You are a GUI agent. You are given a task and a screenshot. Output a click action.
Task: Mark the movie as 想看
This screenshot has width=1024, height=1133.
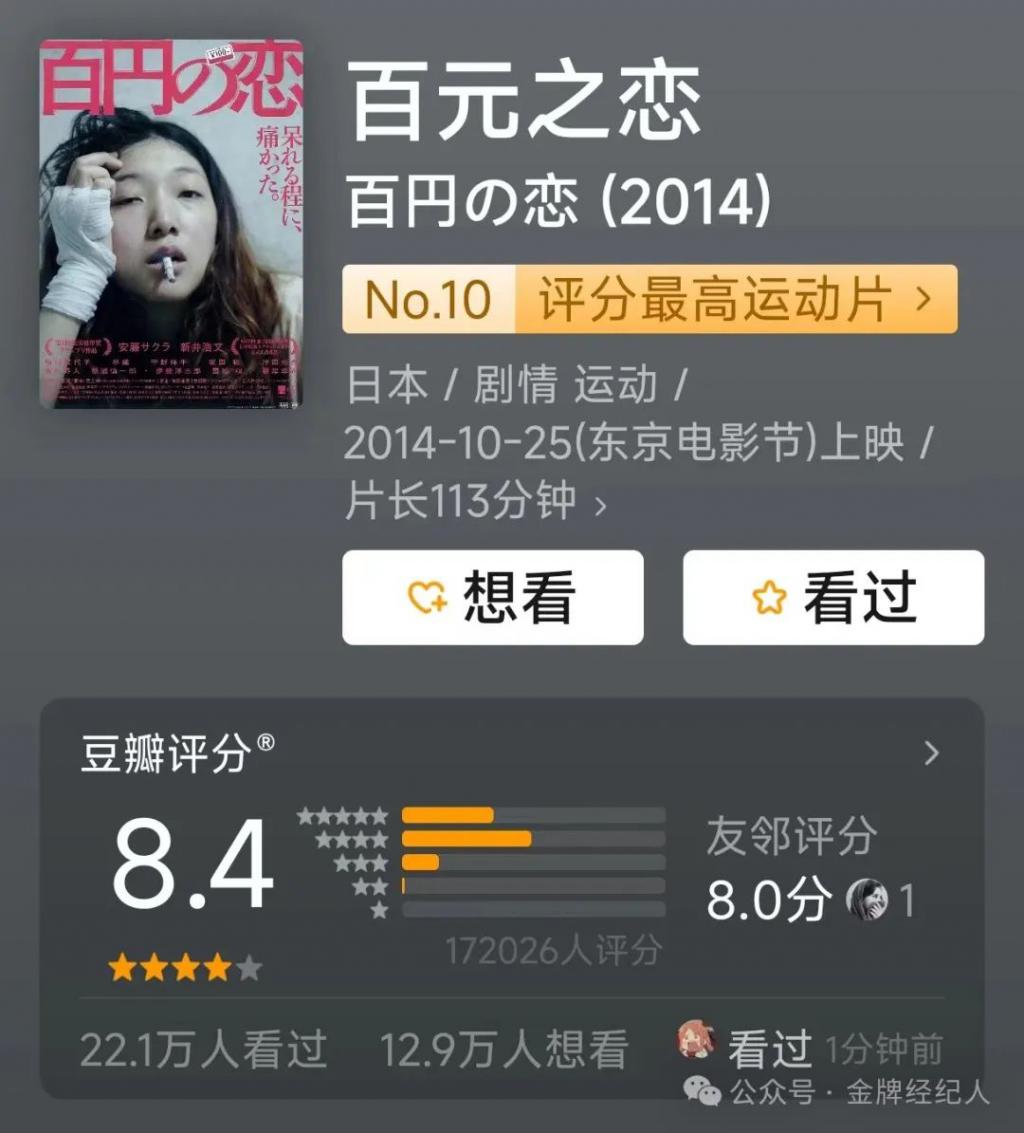point(492,597)
